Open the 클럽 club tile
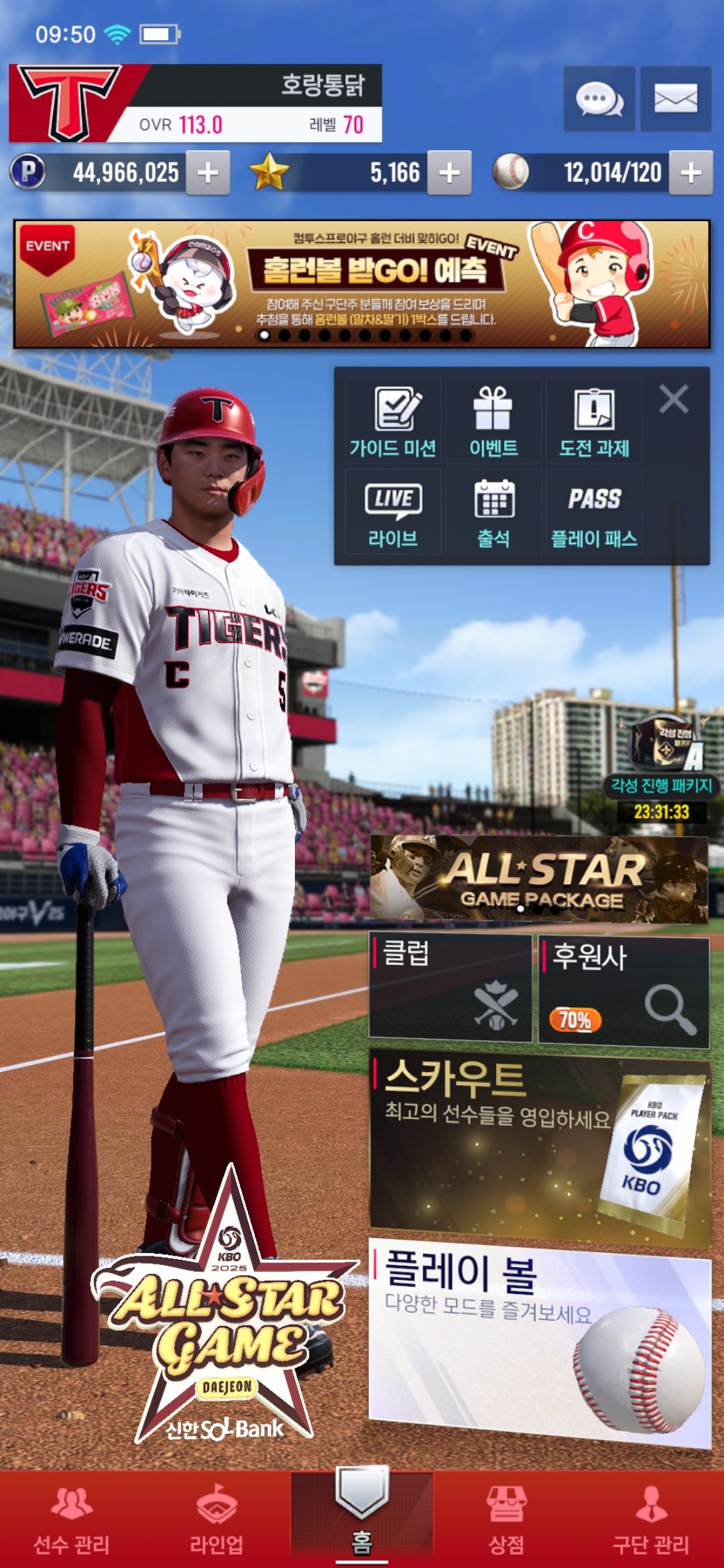The image size is (724, 1568). 450,988
